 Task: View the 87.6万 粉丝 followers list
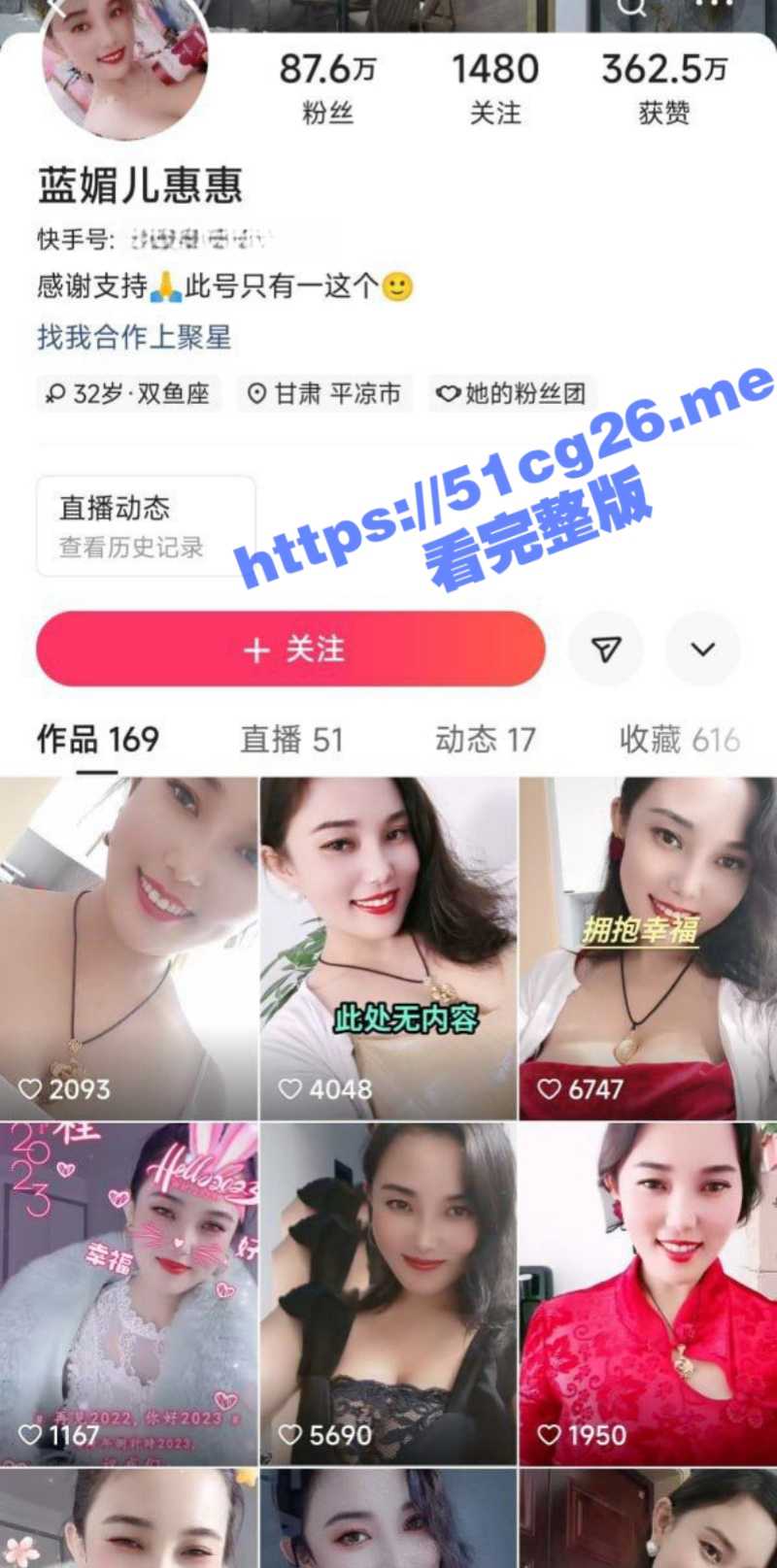point(327,87)
